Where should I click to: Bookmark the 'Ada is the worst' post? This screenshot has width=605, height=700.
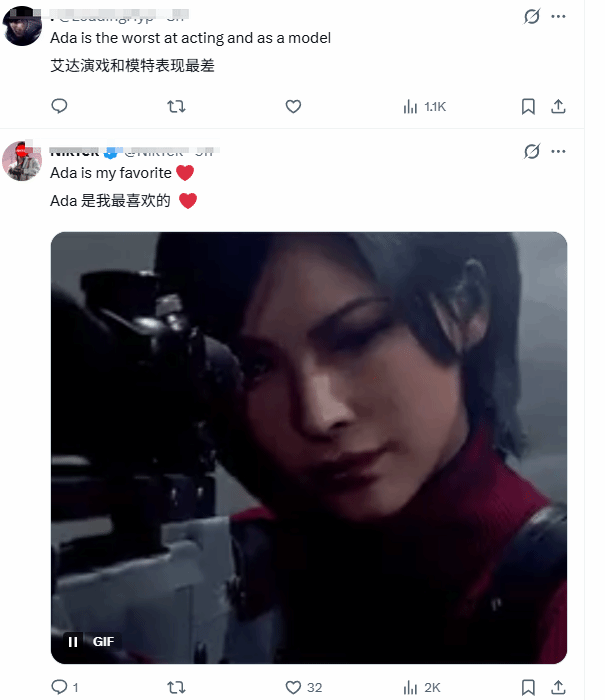529,106
